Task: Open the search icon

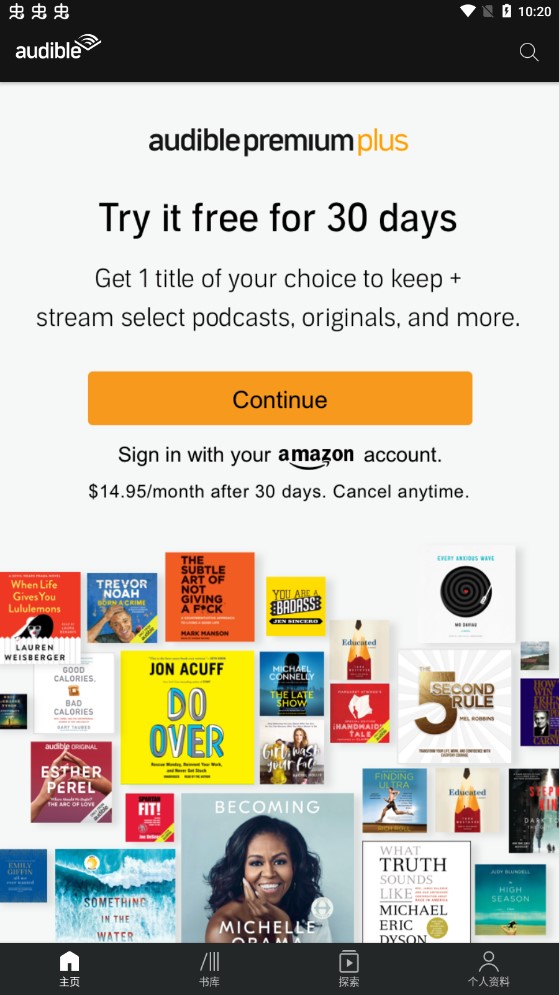Action: point(529,52)
